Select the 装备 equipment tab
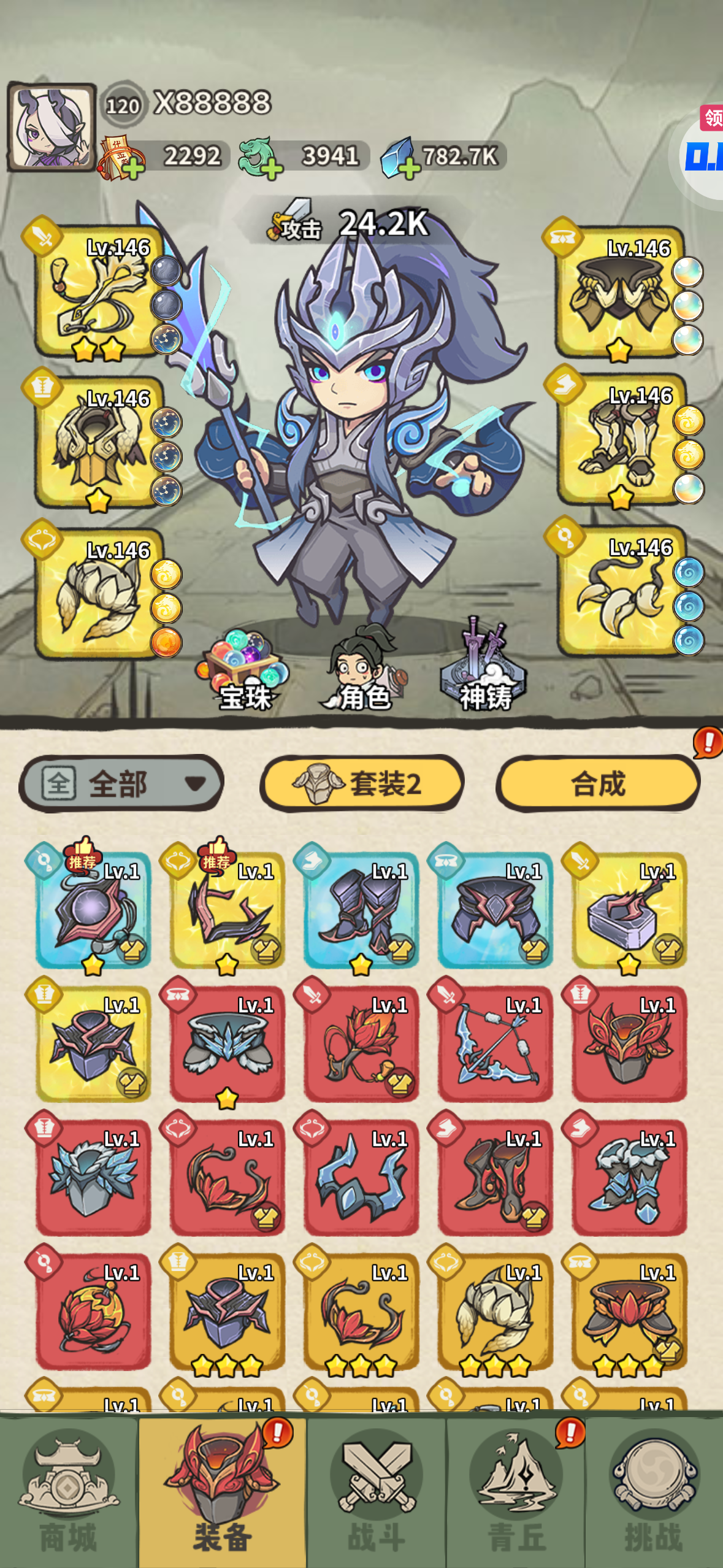 pos(223,1491)
